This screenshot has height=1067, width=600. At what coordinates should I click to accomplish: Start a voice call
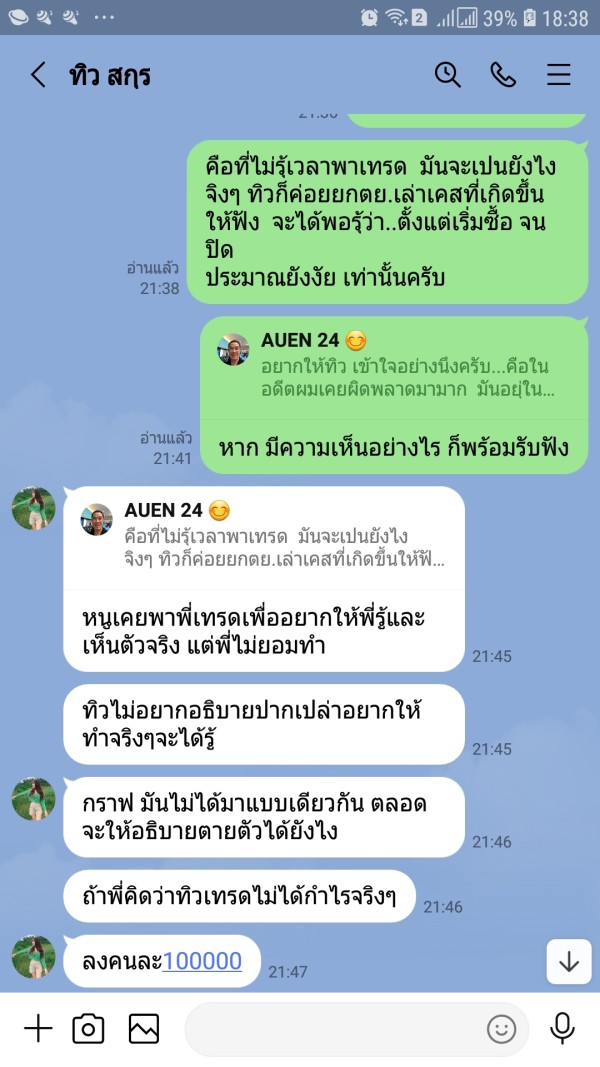tap(503, 74)
